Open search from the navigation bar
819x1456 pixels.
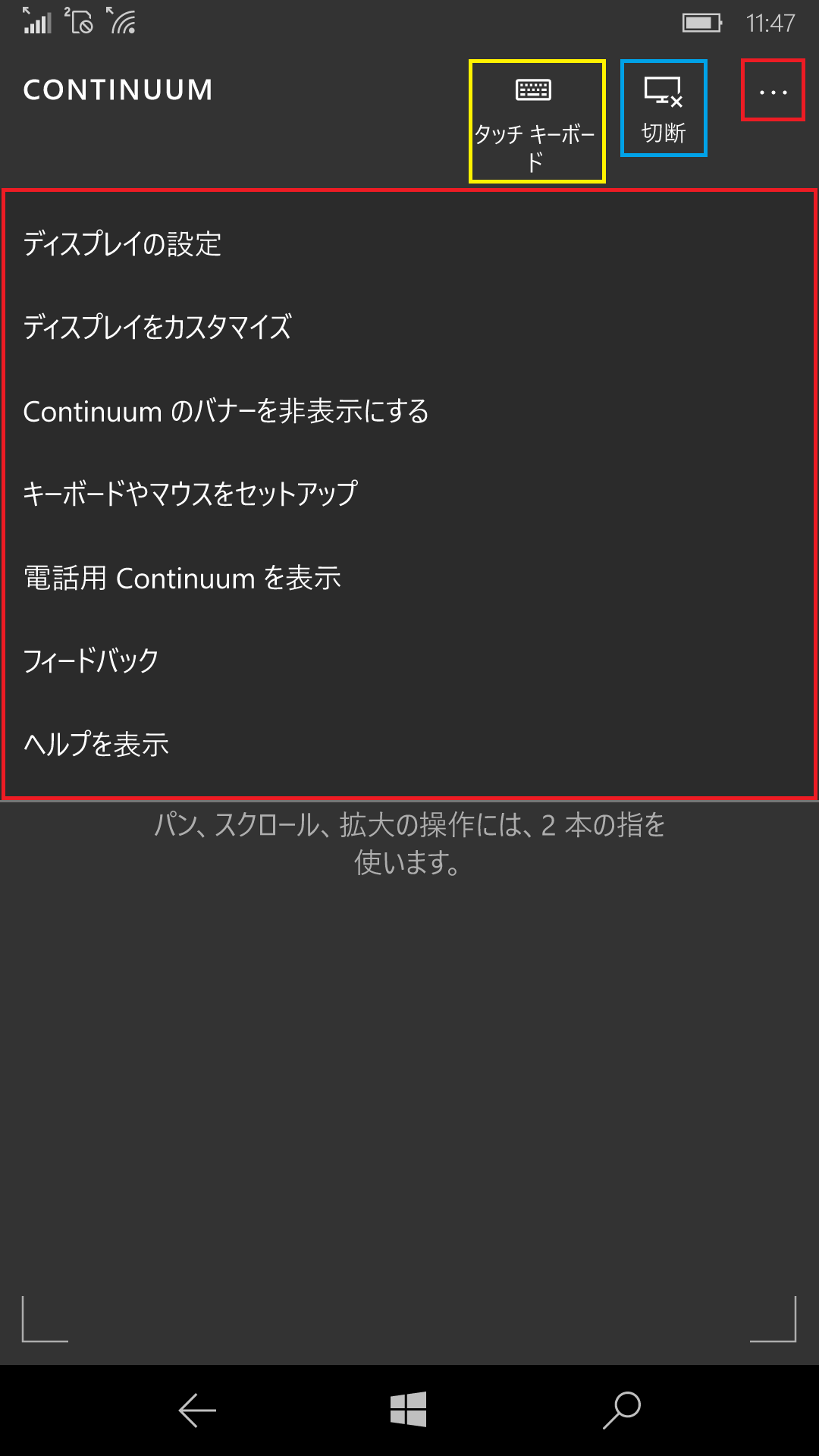(x=622, y=1410)
